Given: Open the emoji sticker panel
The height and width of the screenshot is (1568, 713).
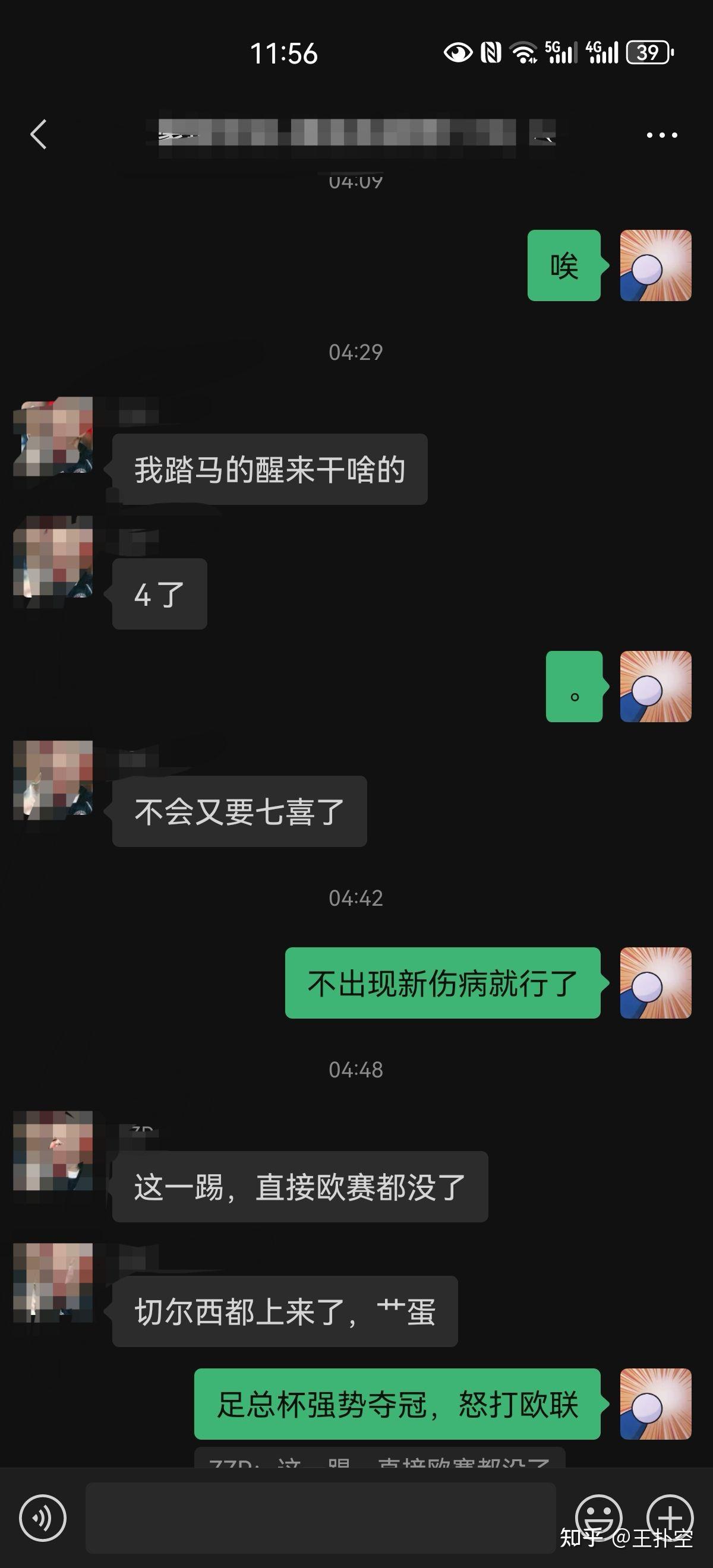Looking at the screenshot, I should (599, 1518).
